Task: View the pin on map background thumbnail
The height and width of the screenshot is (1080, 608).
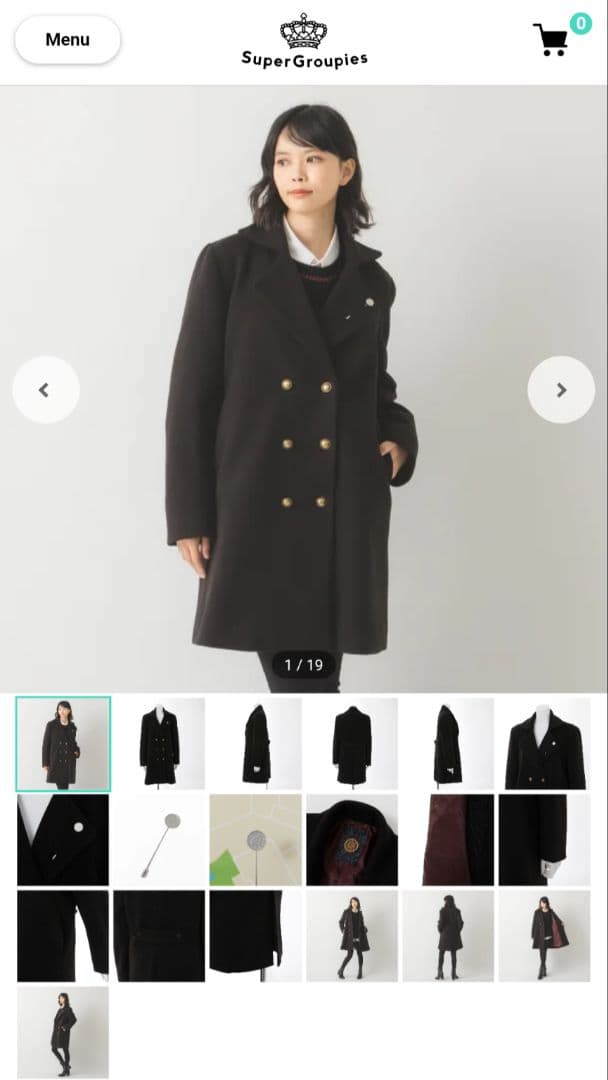Action: [x=255, y=840]
